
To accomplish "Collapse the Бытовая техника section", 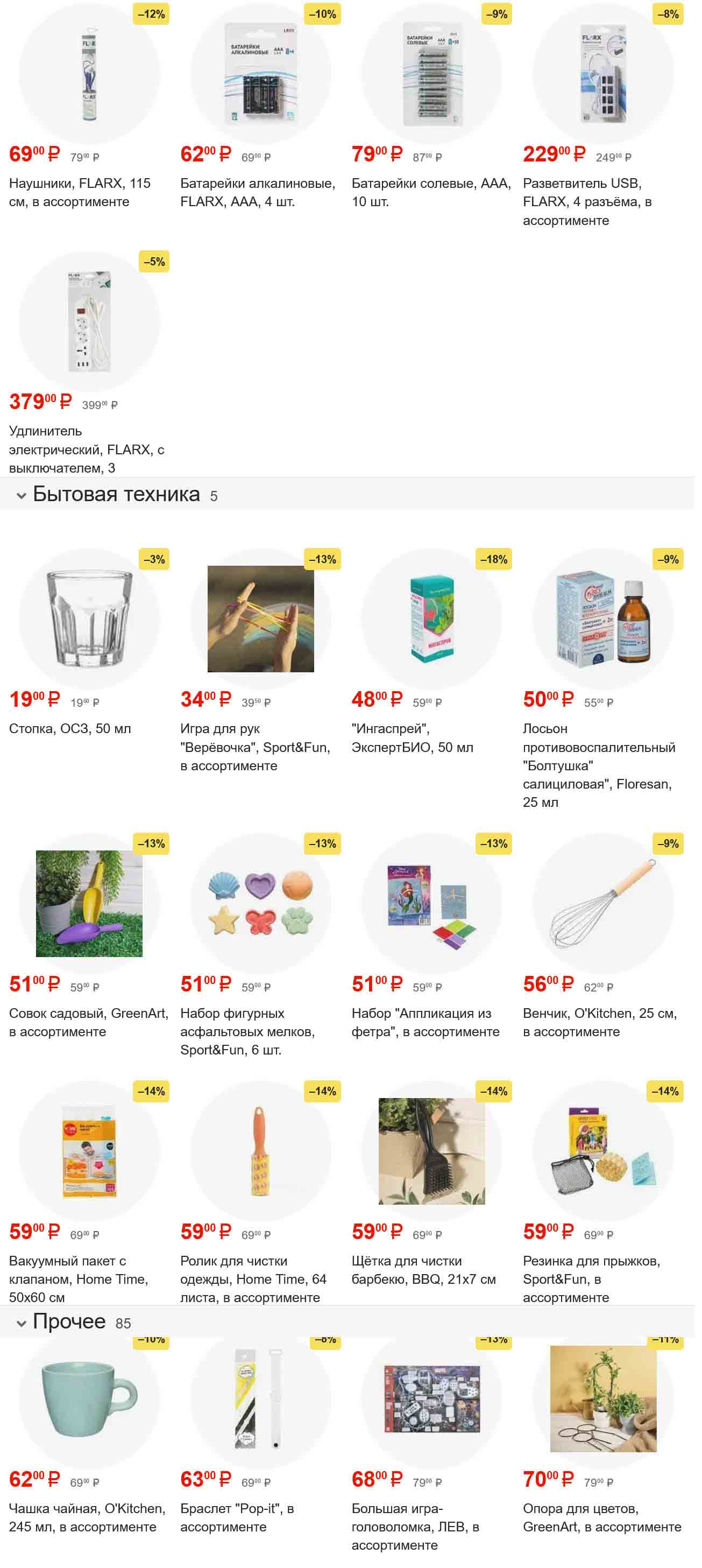I will pyautogui.click(x=22, y=495).
